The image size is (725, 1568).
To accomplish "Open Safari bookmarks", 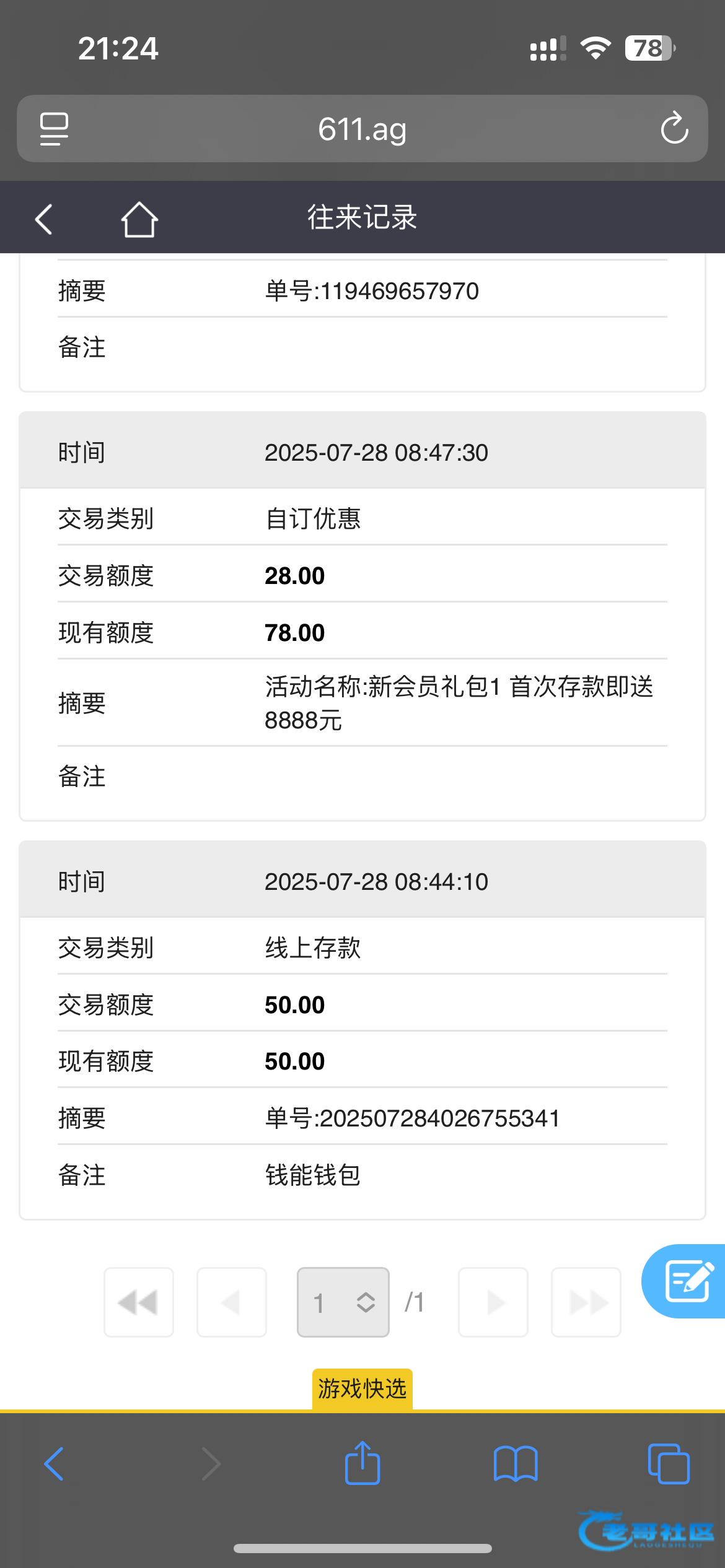I will coord(516,1464).
